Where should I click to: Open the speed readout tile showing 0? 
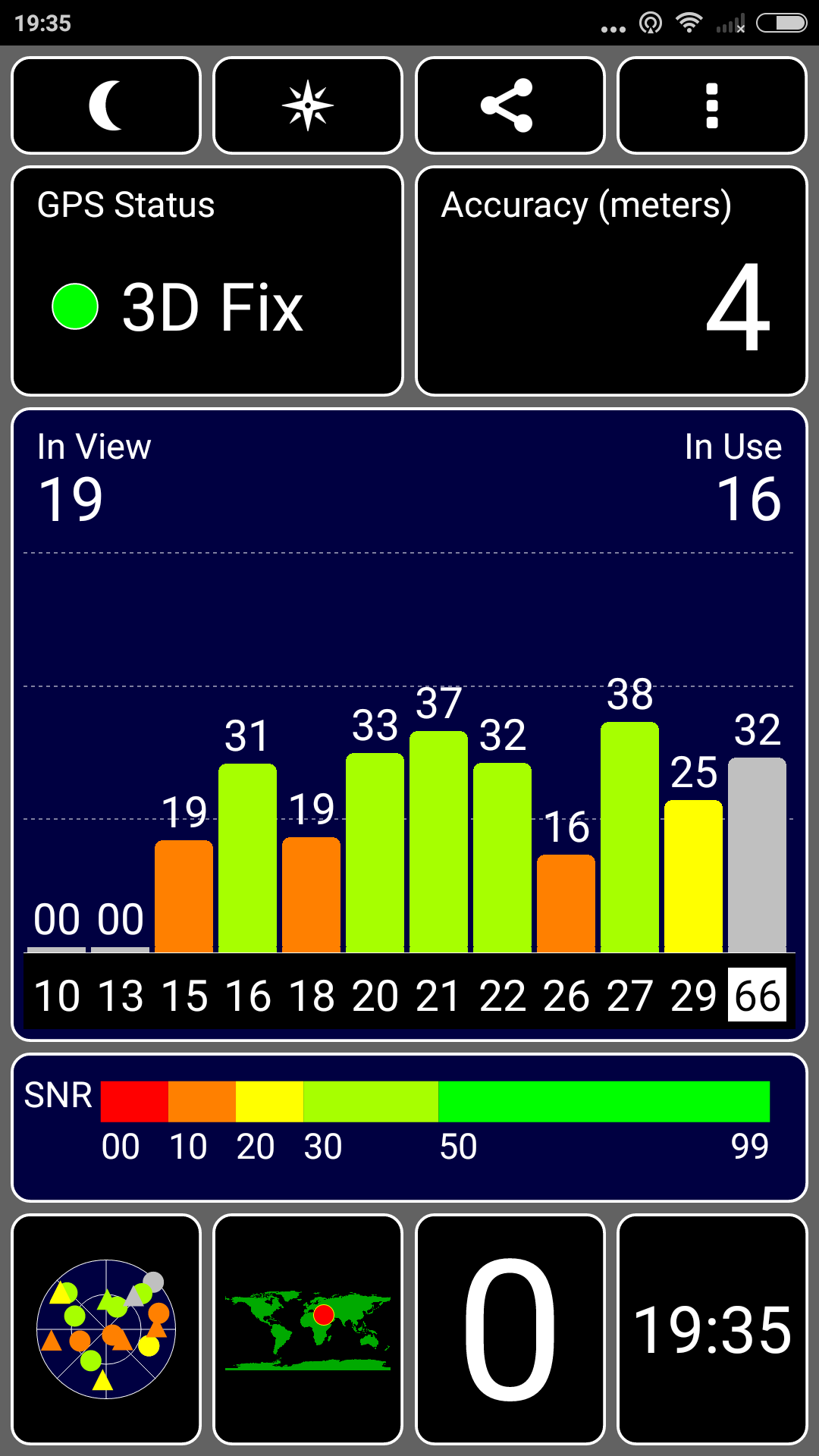(x=510, y=1329)
